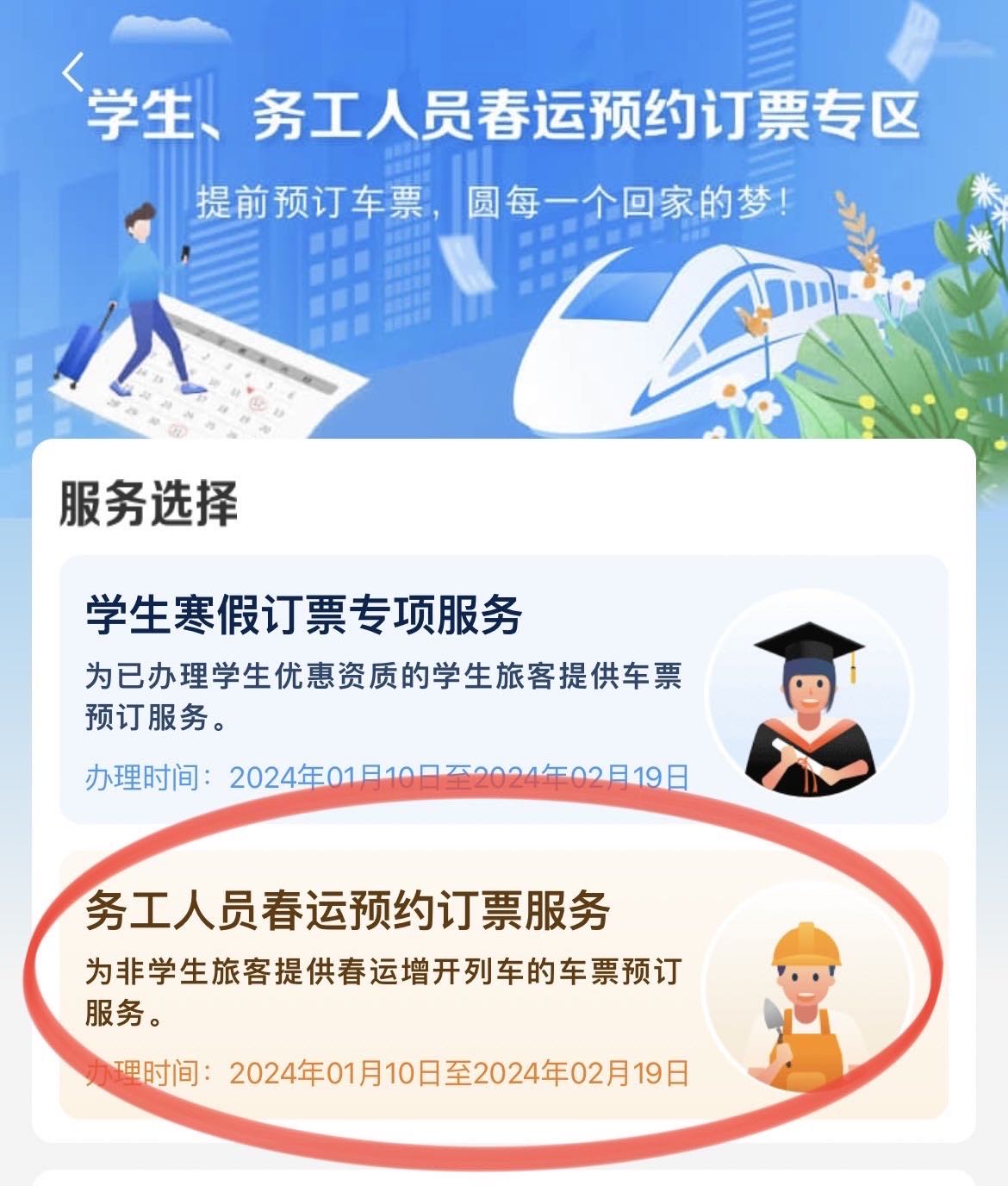Go back using the top-left arrow
Screen dimensions: 1008x1186
[74, 72]
